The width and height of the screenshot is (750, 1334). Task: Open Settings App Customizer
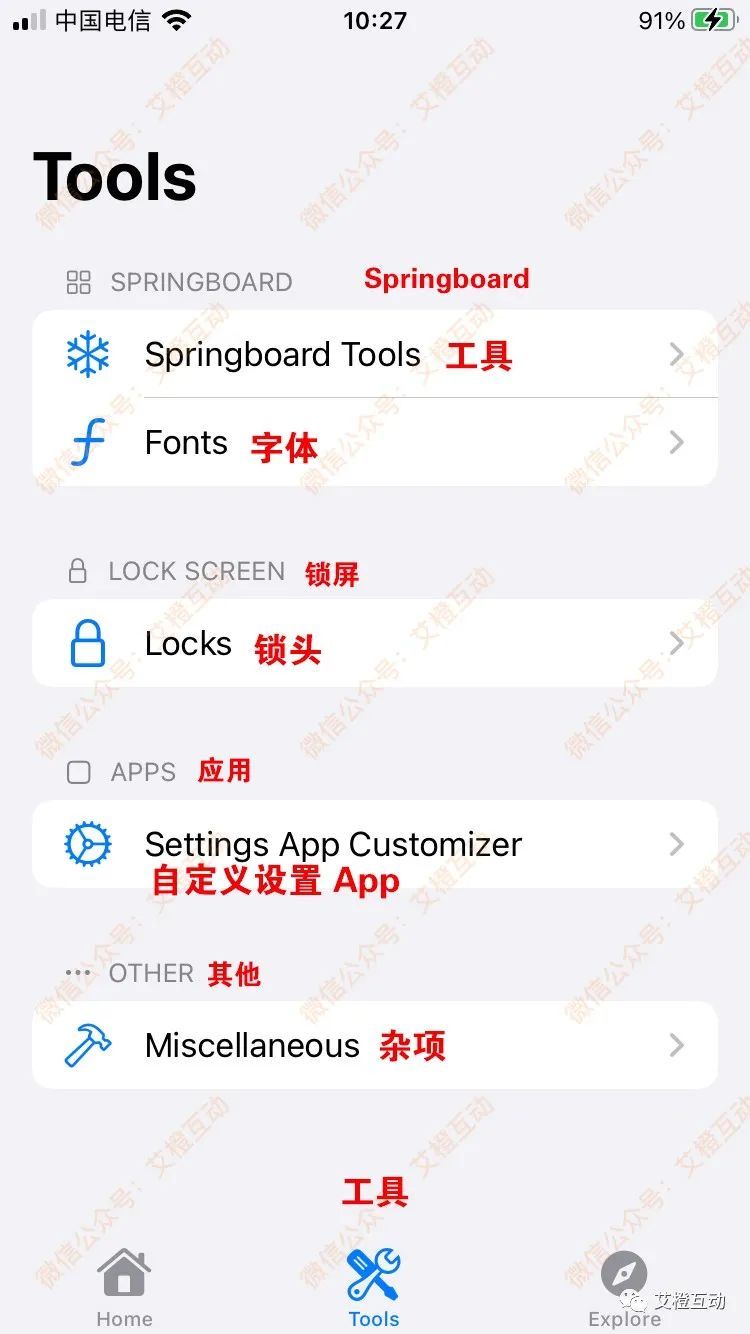coord(374,844)
